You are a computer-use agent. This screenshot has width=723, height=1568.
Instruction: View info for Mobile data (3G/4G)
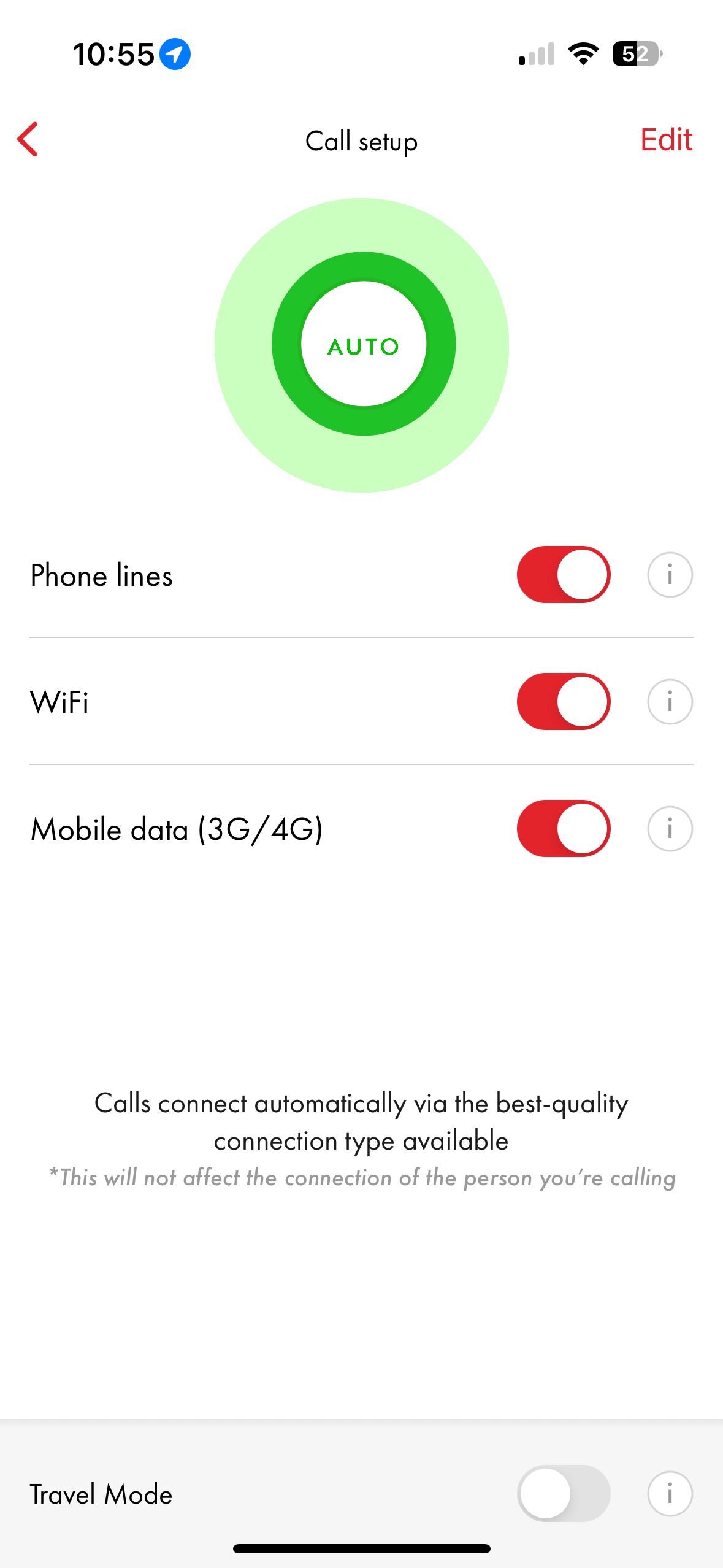tap(670, 829)
